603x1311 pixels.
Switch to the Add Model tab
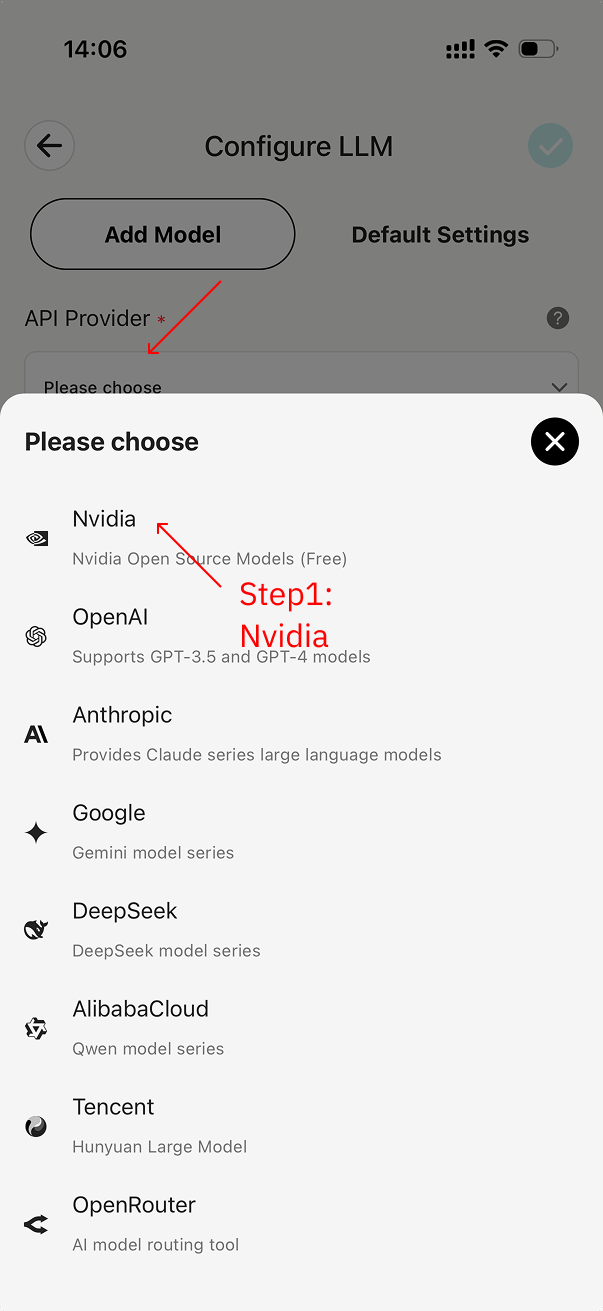163,235
